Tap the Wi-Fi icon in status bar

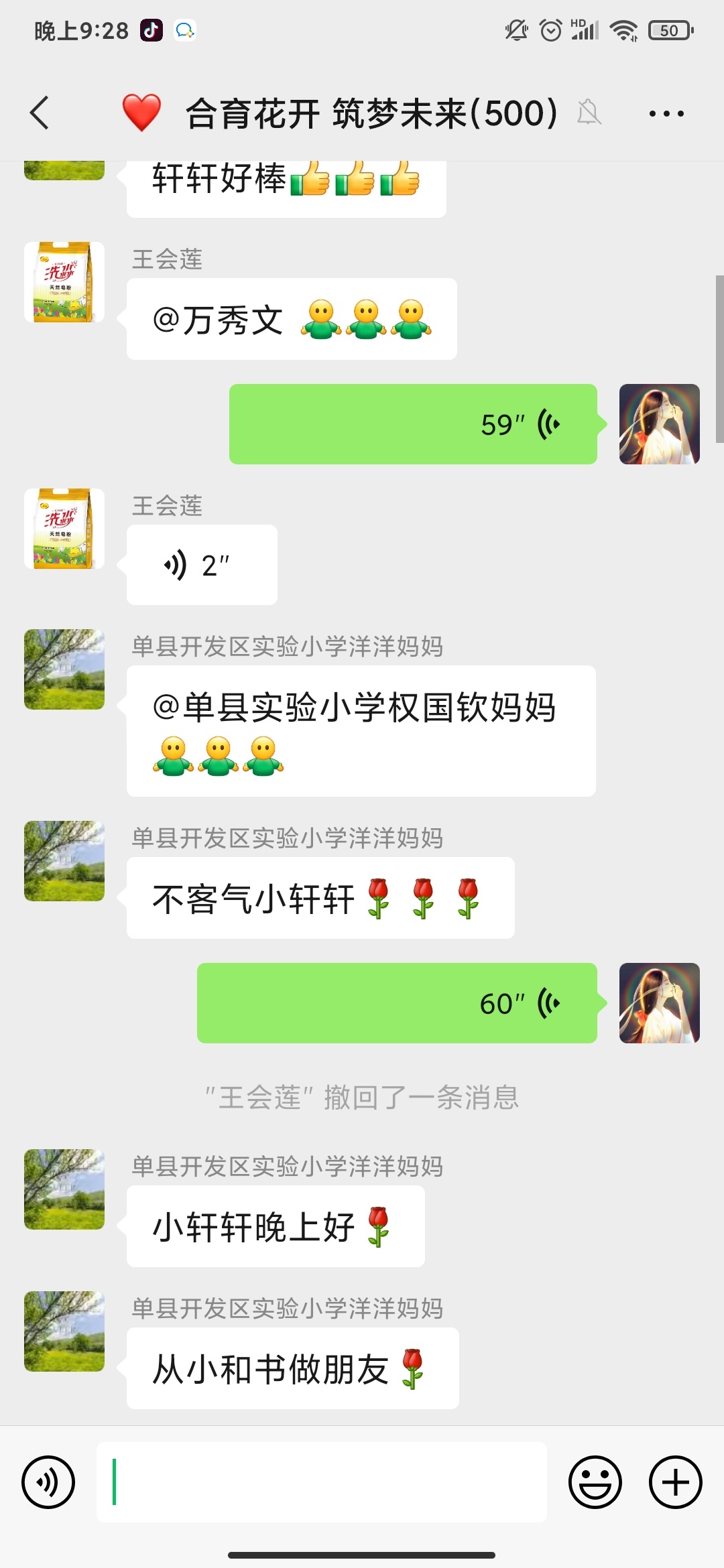tap(626, 30)
